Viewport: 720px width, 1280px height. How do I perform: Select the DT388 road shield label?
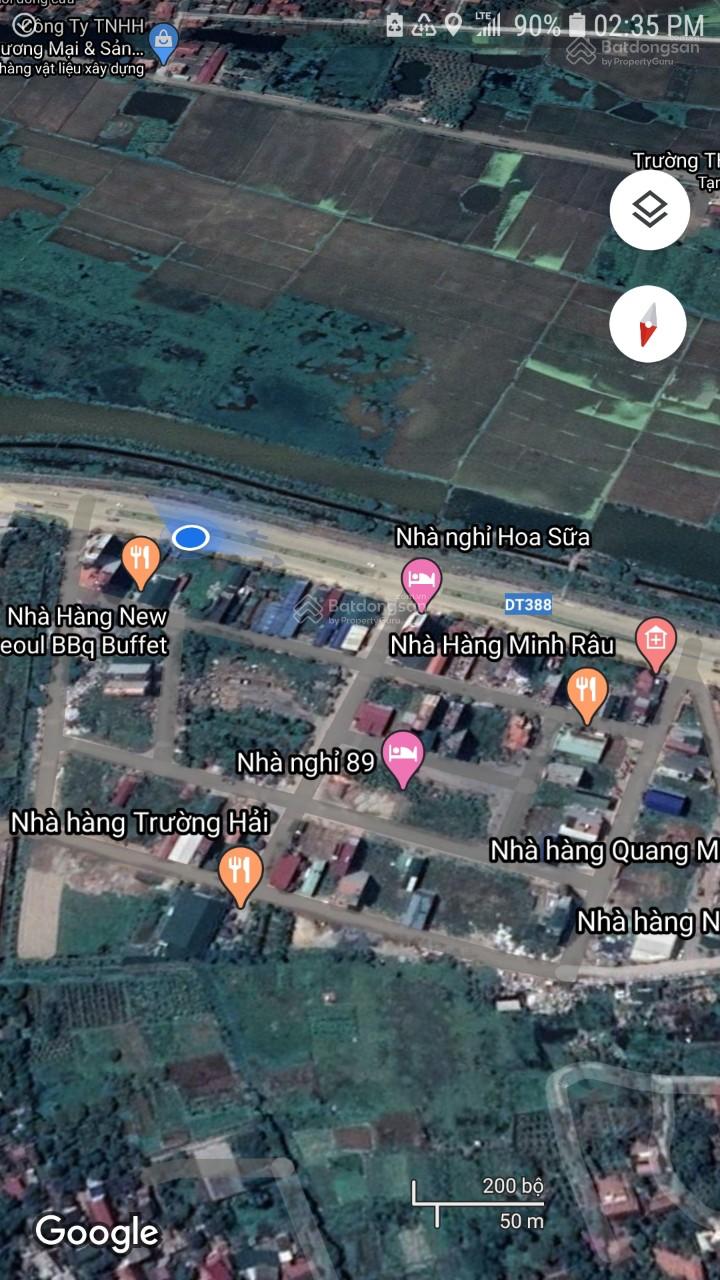(530, 603)
